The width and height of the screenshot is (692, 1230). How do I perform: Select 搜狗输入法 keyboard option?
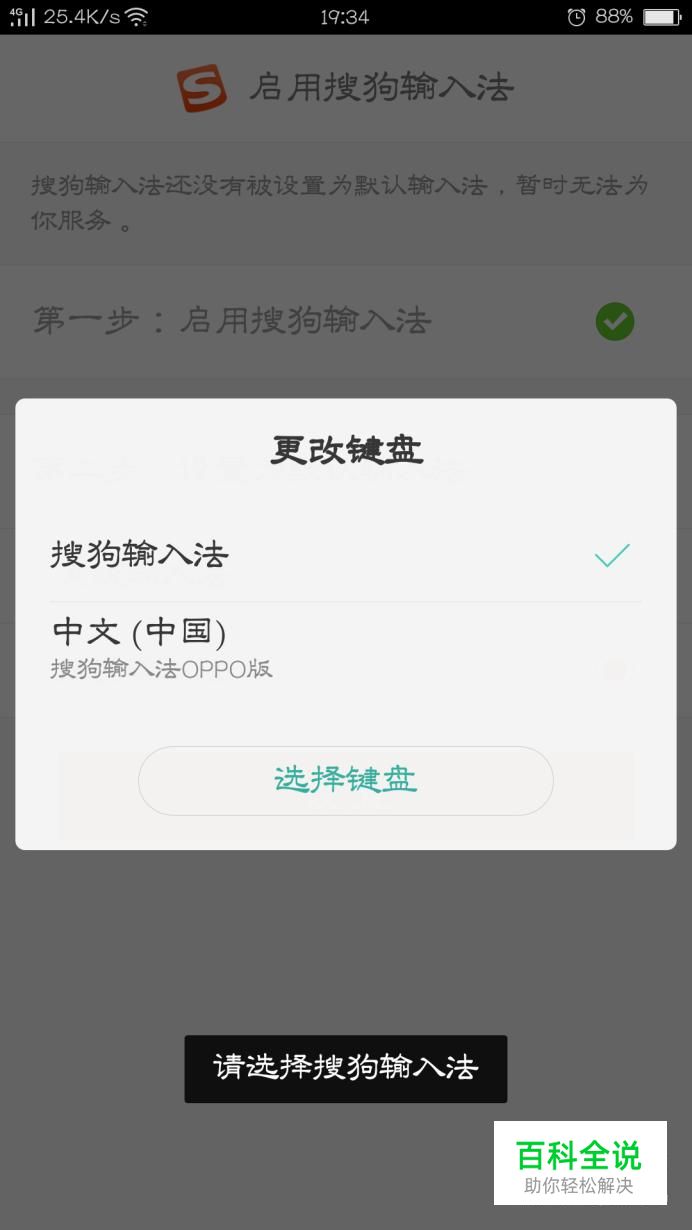coord(345,555)
